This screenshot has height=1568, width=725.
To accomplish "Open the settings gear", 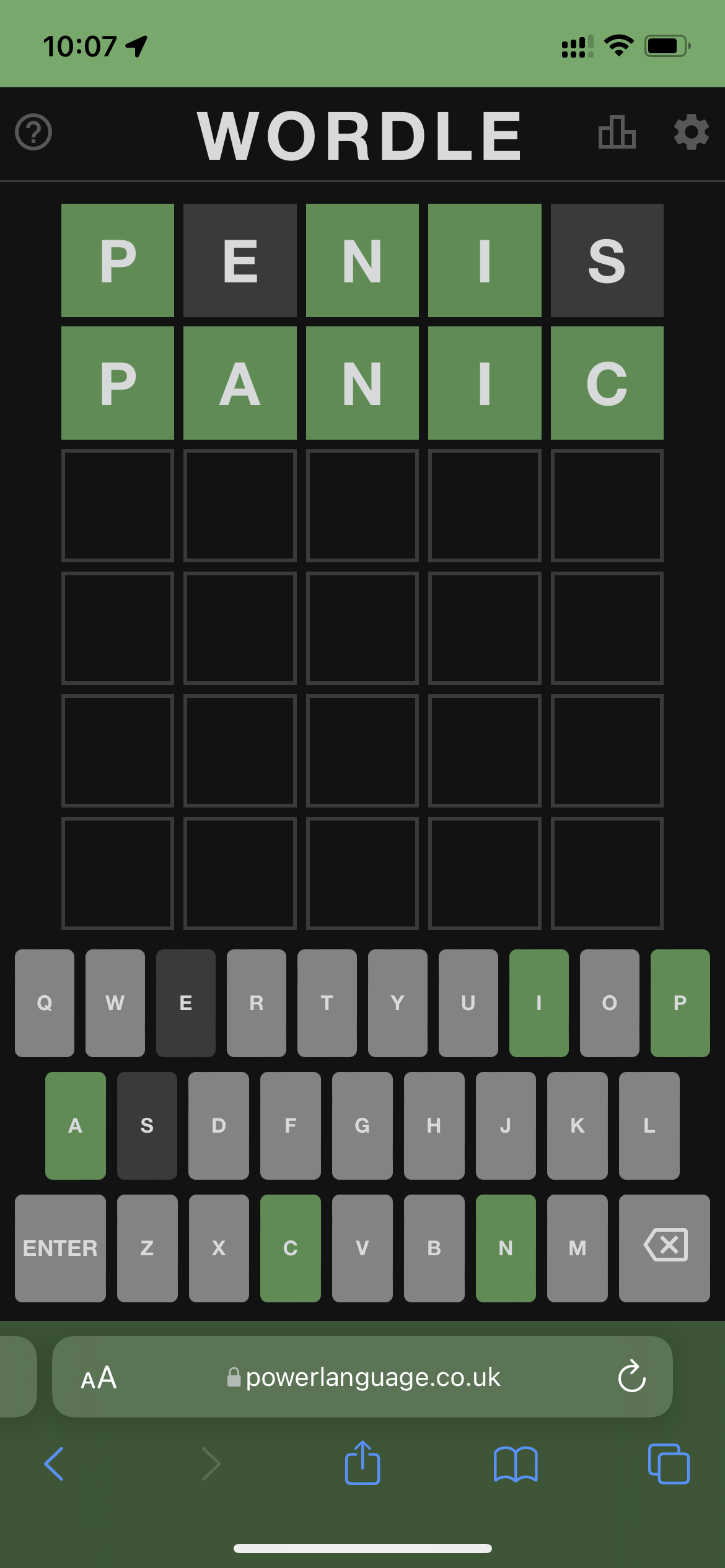I will pyautogui.click(x=691, y=132).
